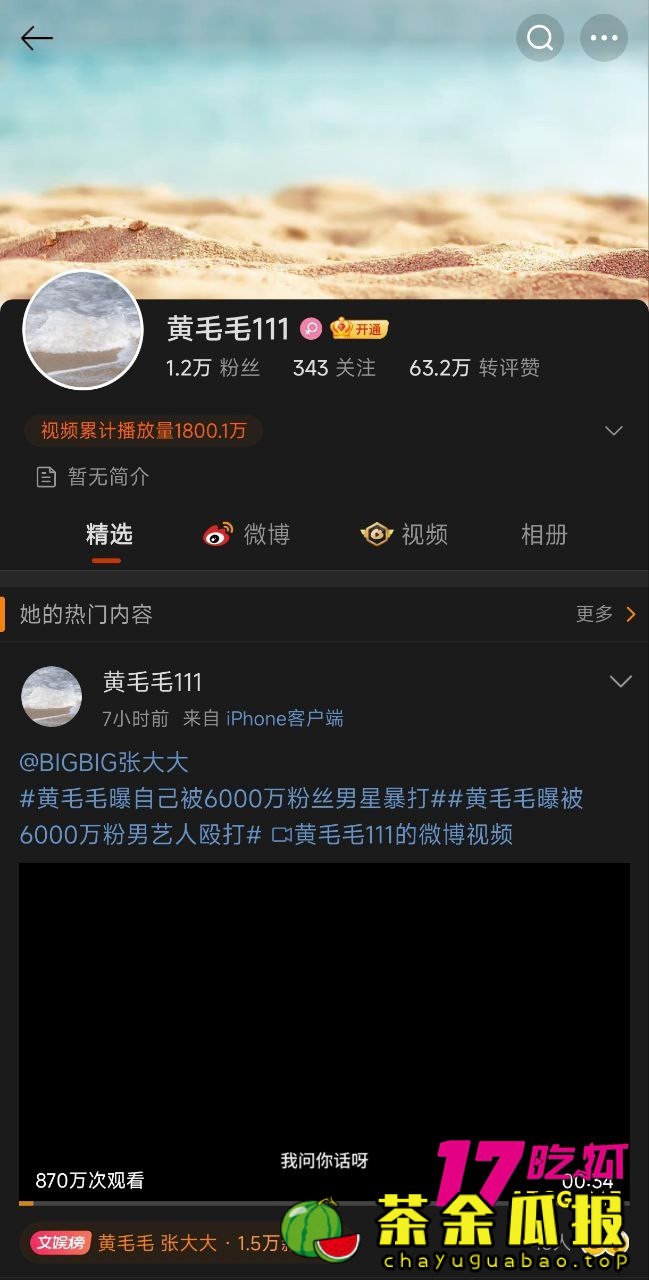The height and width of the screenshot is (1280, 649).
Task: Go back with the top-left arrow
Action: pos(36,38)
